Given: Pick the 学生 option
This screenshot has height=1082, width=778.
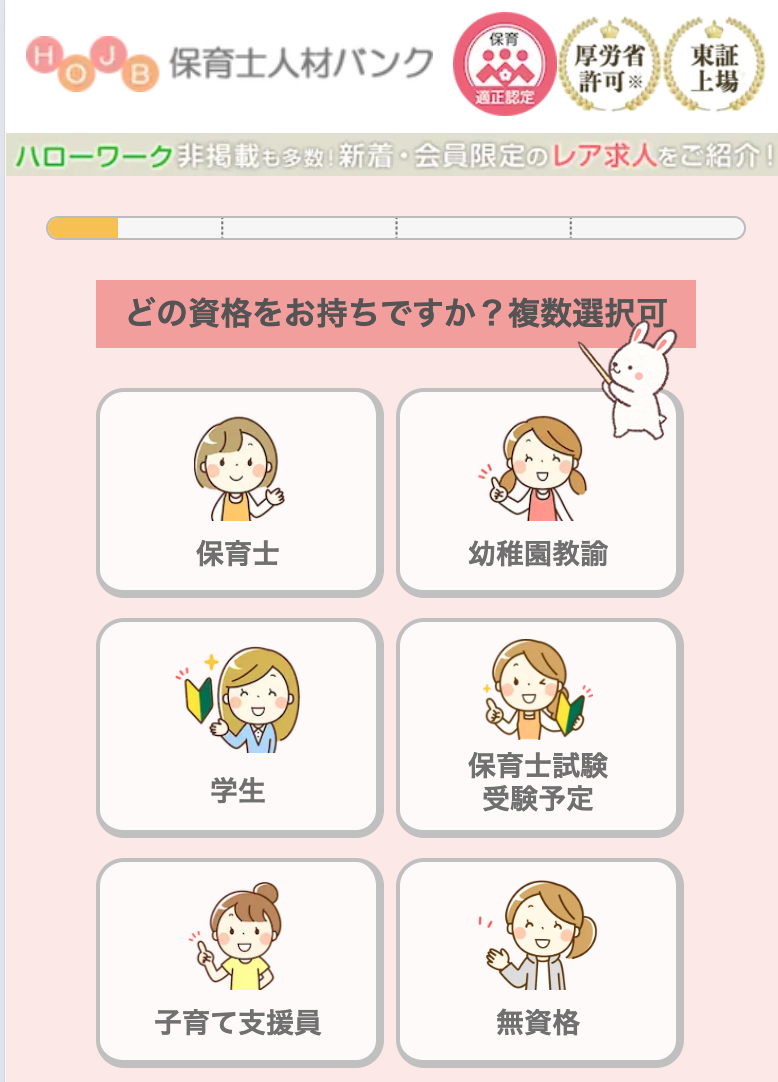Looking at the screenshot, I should [x=238, y=726].
